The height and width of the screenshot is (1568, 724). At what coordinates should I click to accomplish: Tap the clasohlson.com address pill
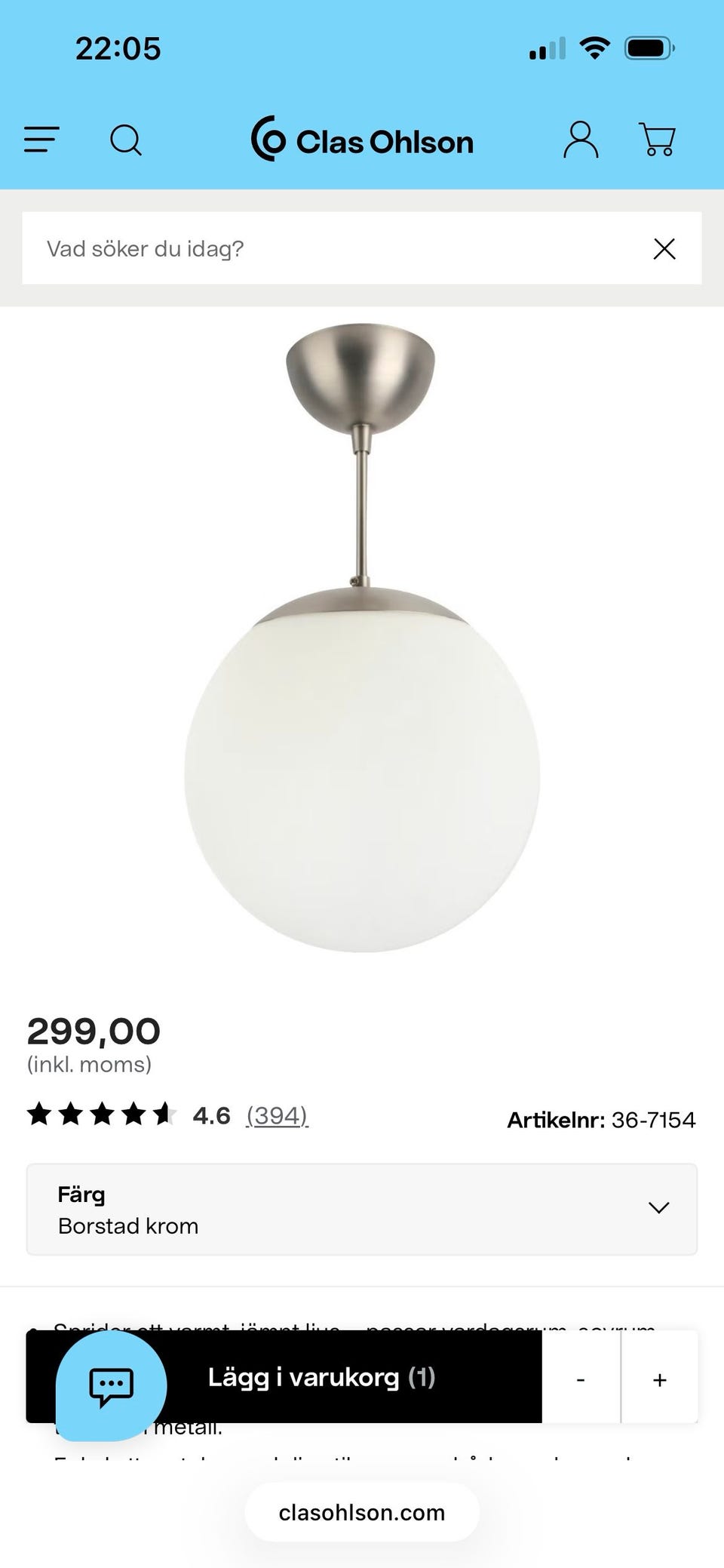pyautogui.click(x=362, y=1513)
